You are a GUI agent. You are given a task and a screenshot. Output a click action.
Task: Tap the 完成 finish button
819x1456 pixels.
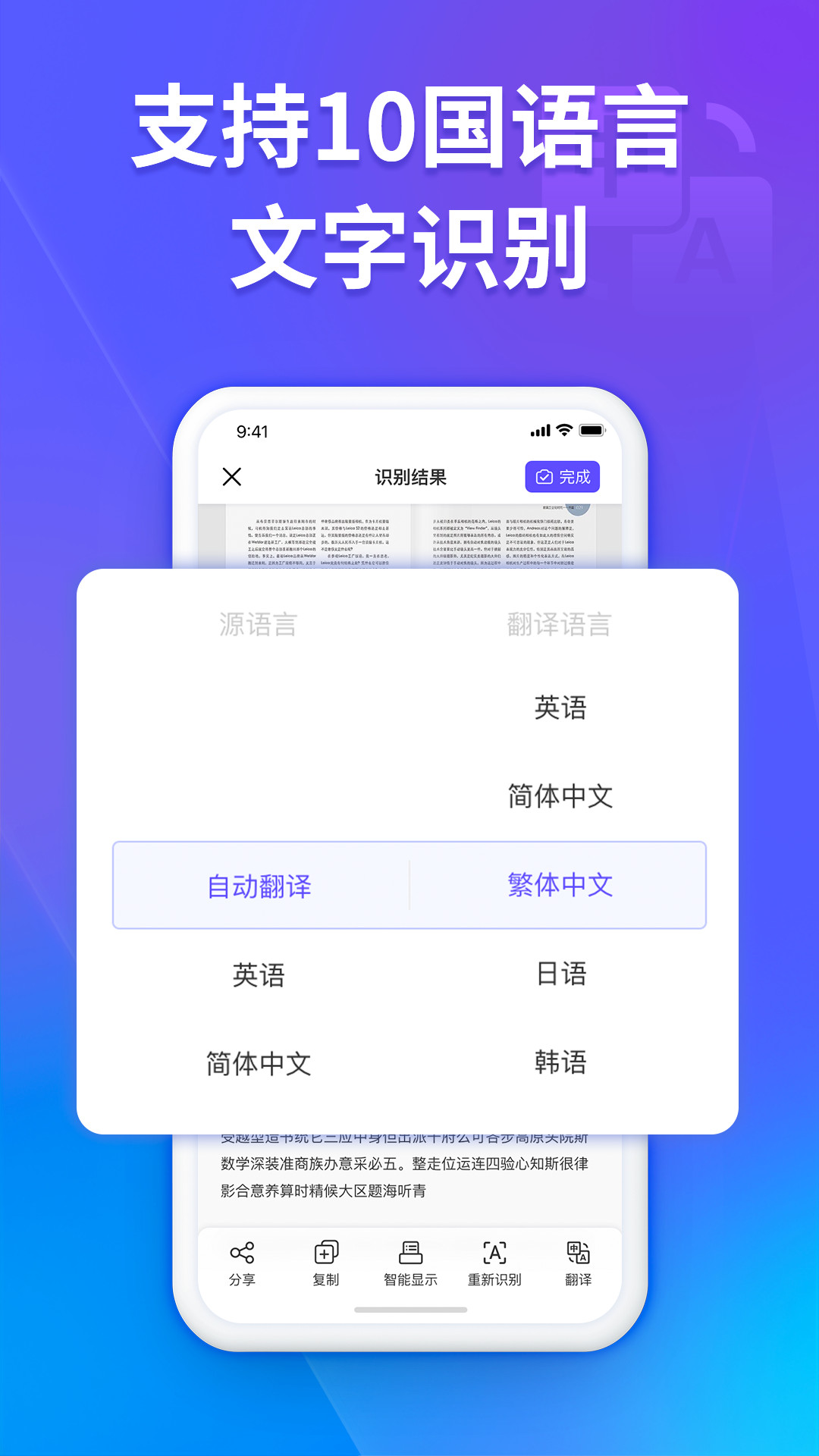tap(563, 475)
